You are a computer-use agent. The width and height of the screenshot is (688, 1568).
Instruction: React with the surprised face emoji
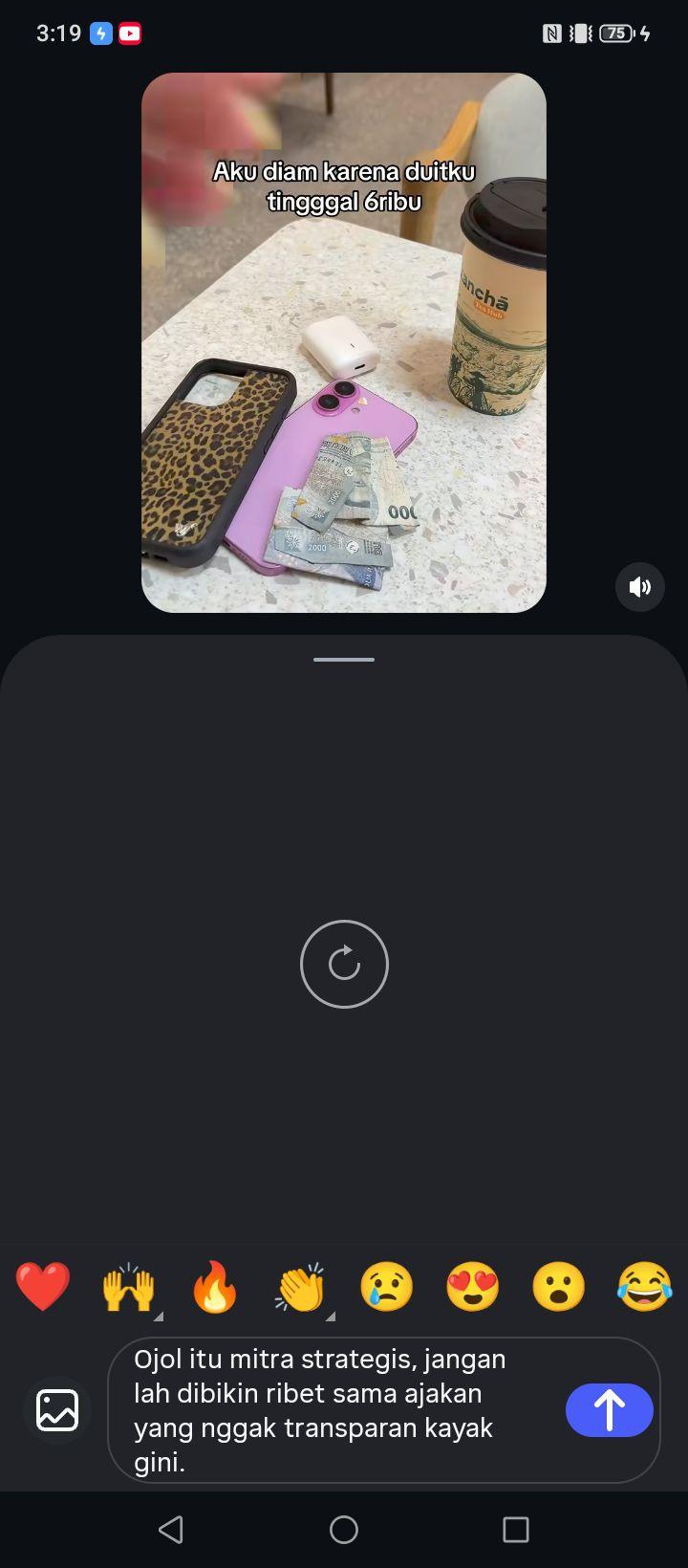coord(559,1286)
